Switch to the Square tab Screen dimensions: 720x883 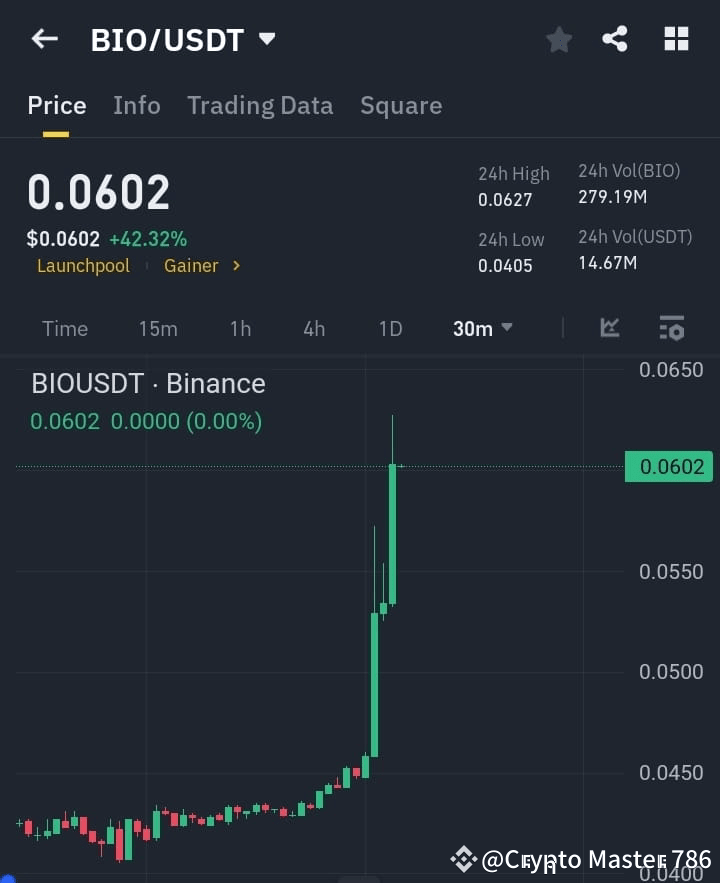coord(401,105)
